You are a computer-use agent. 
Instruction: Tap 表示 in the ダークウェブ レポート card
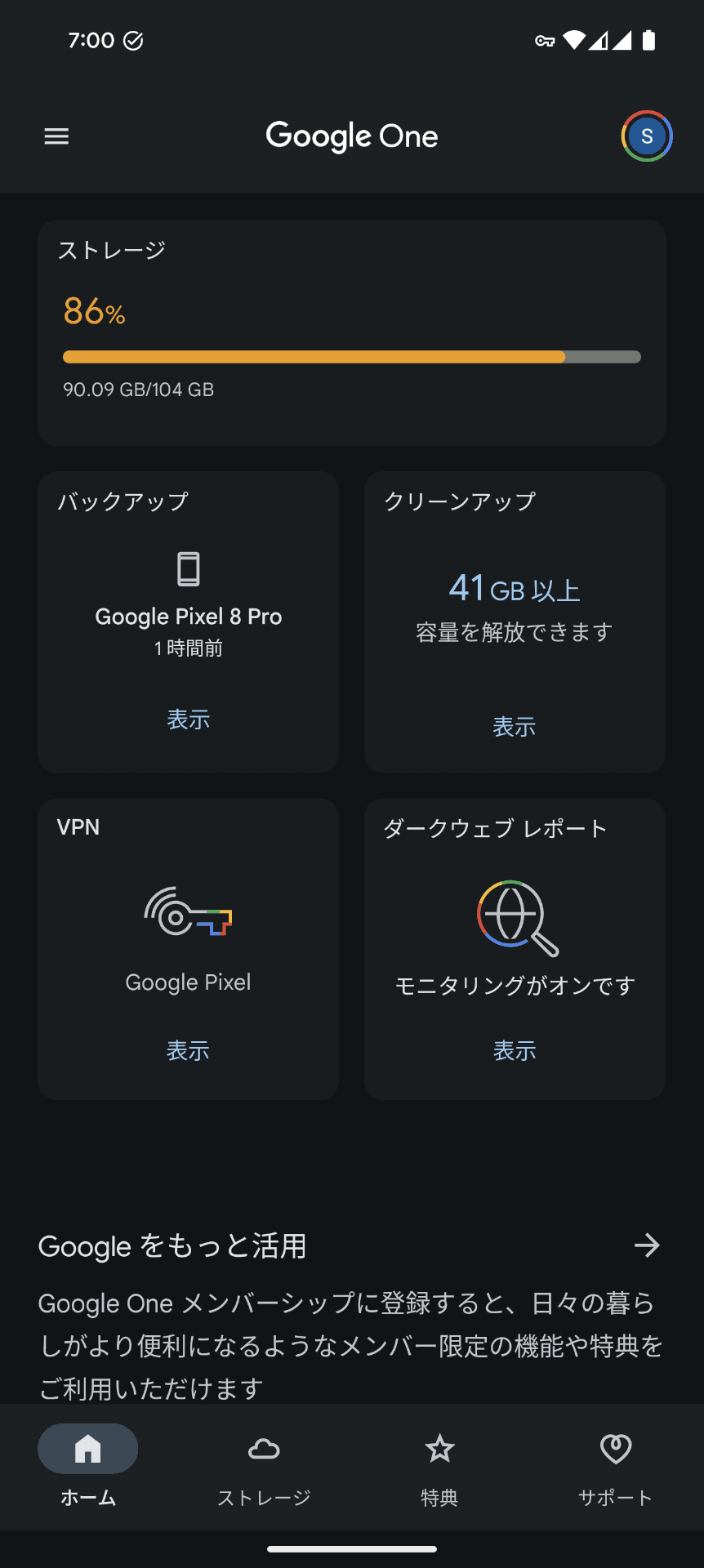coord(515,1050)
